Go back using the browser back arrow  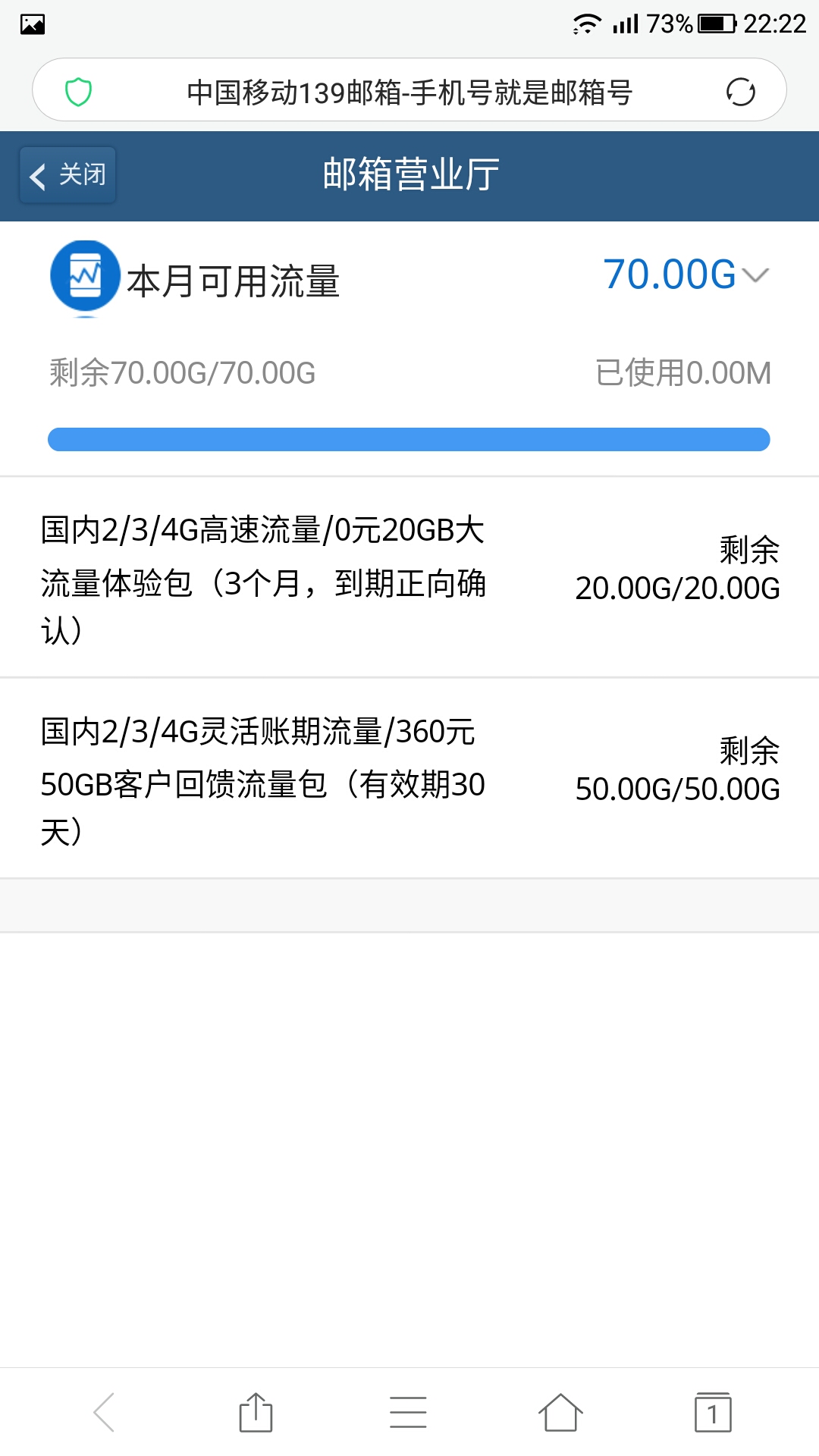pos(105,1412)
